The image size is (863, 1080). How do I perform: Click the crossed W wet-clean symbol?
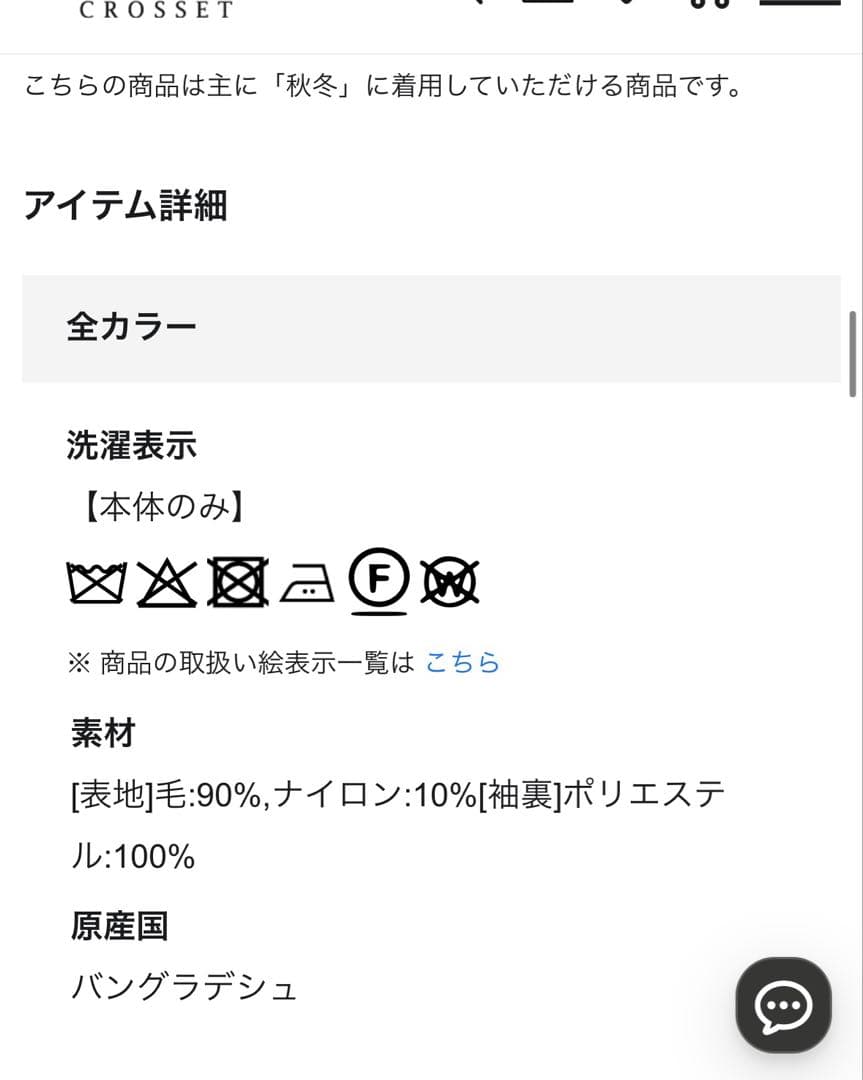(x=451, y=580)
